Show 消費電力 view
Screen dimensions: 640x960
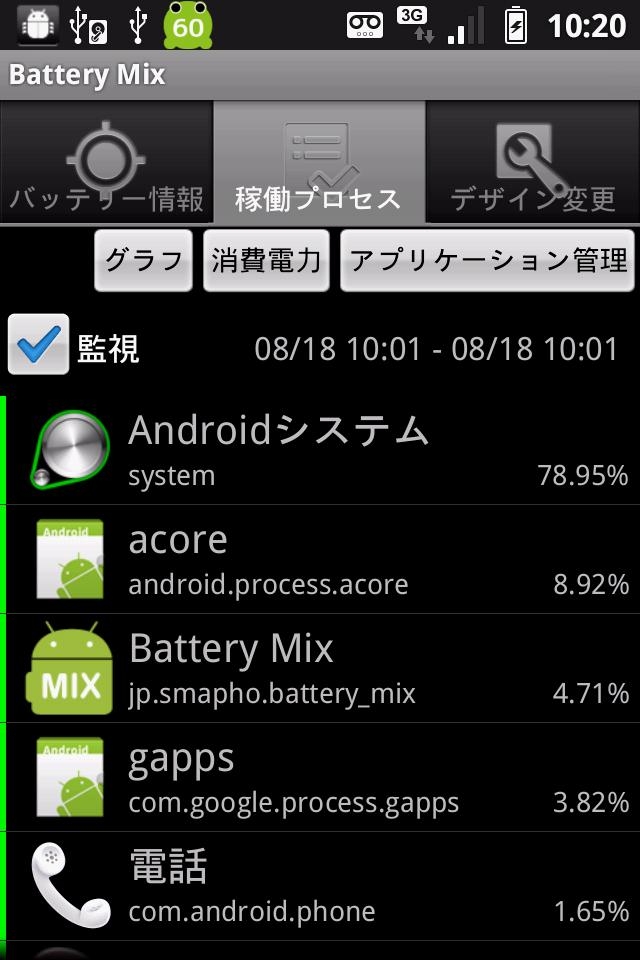(x=266, y=260)
